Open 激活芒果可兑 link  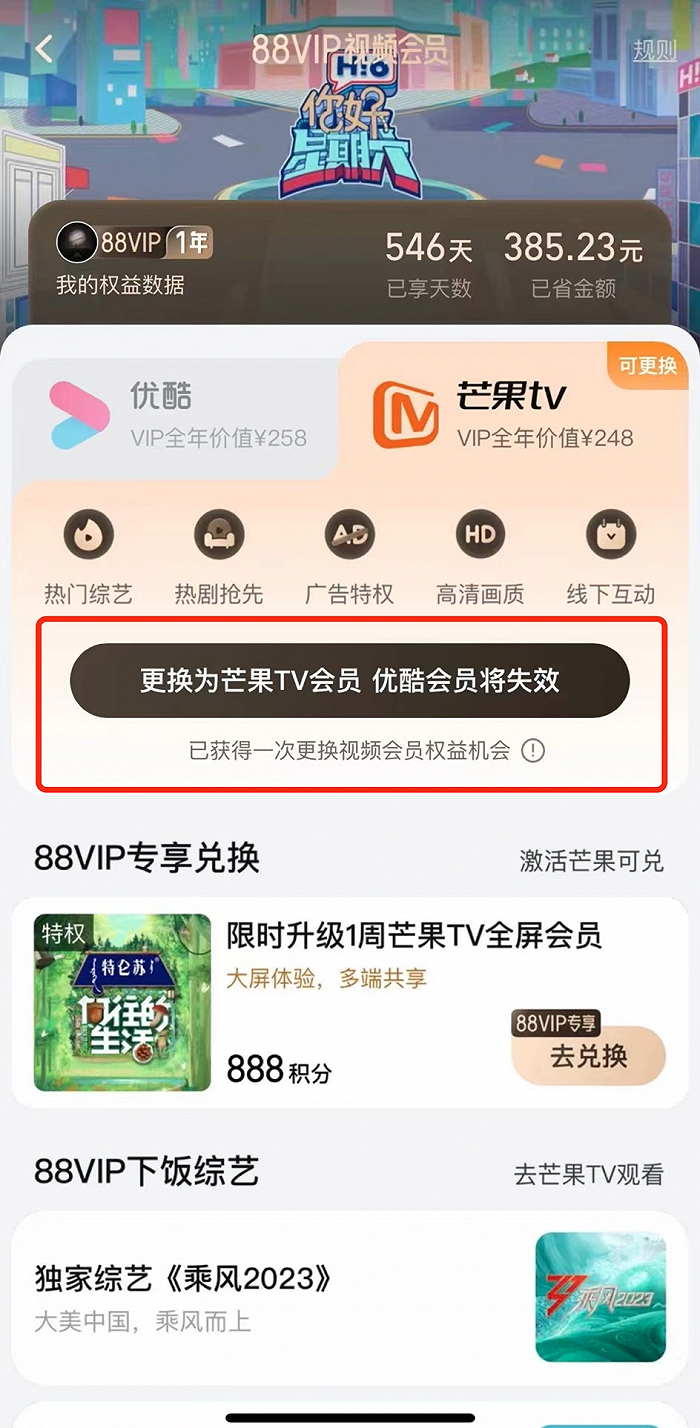coord(591,860)
